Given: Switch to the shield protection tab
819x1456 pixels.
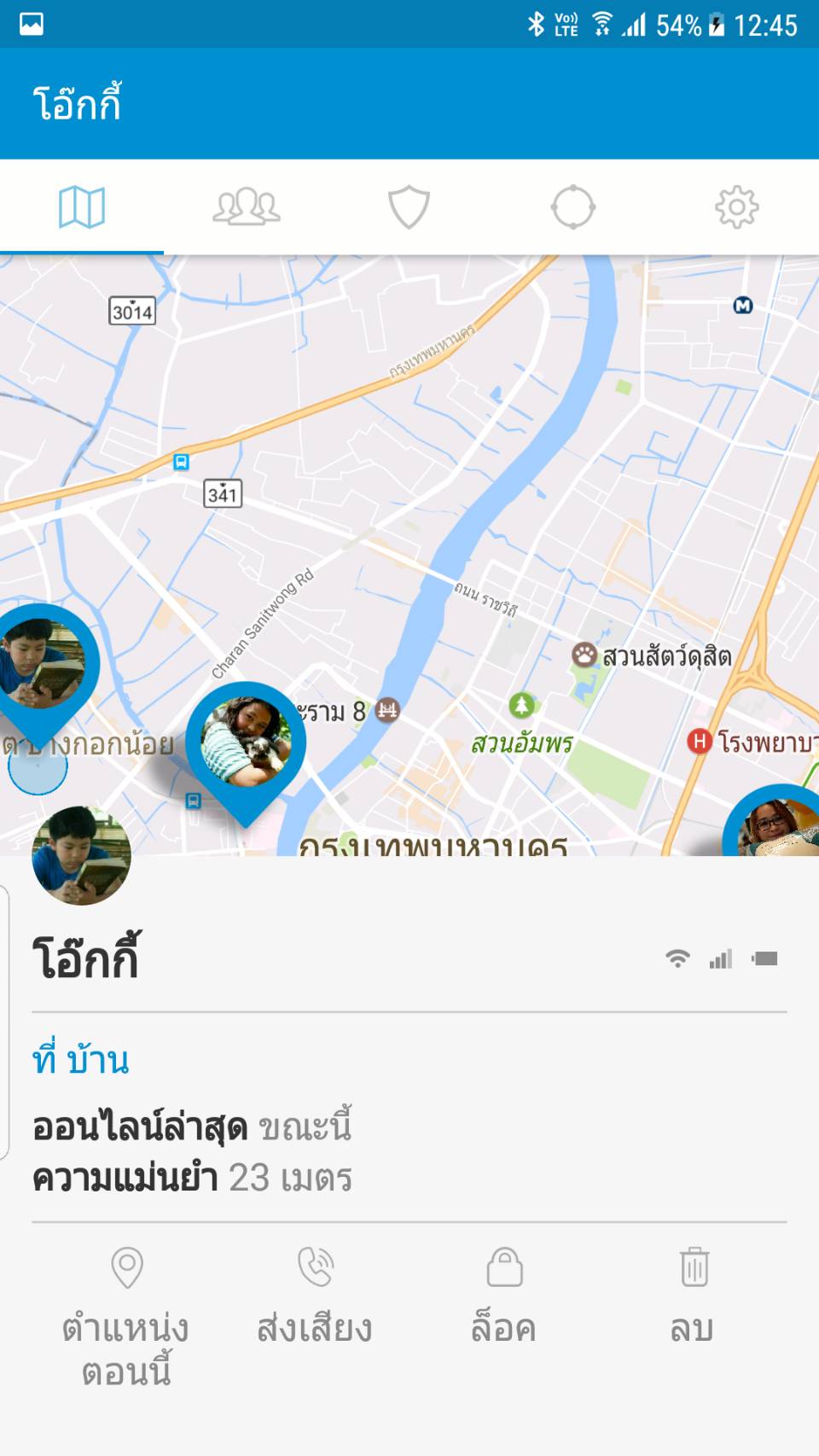Looking at the screenshot, I should [409, 207].
